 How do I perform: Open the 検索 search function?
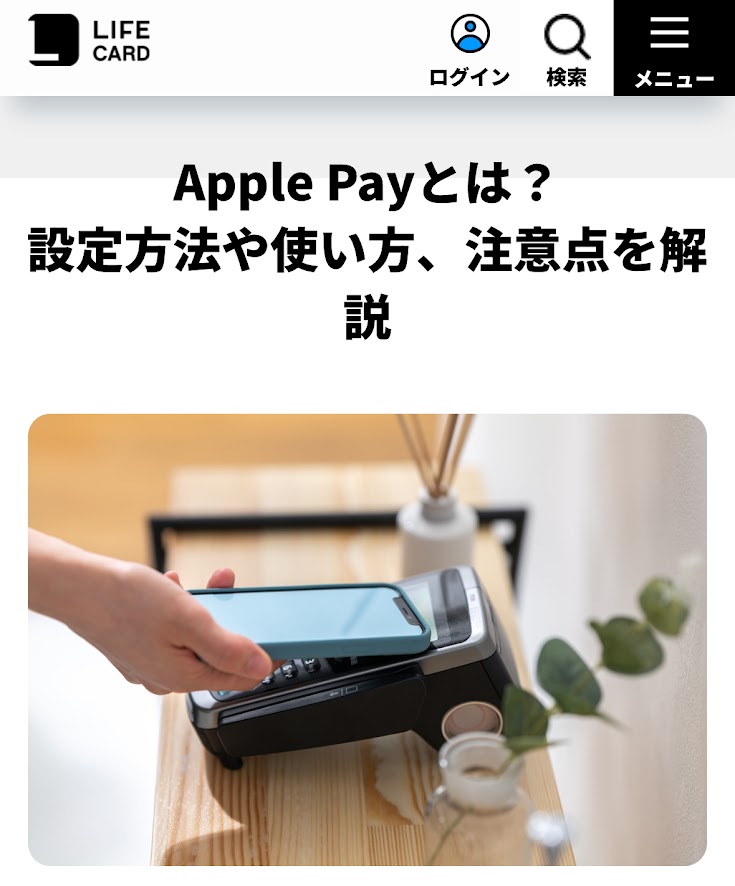(566, 49)
